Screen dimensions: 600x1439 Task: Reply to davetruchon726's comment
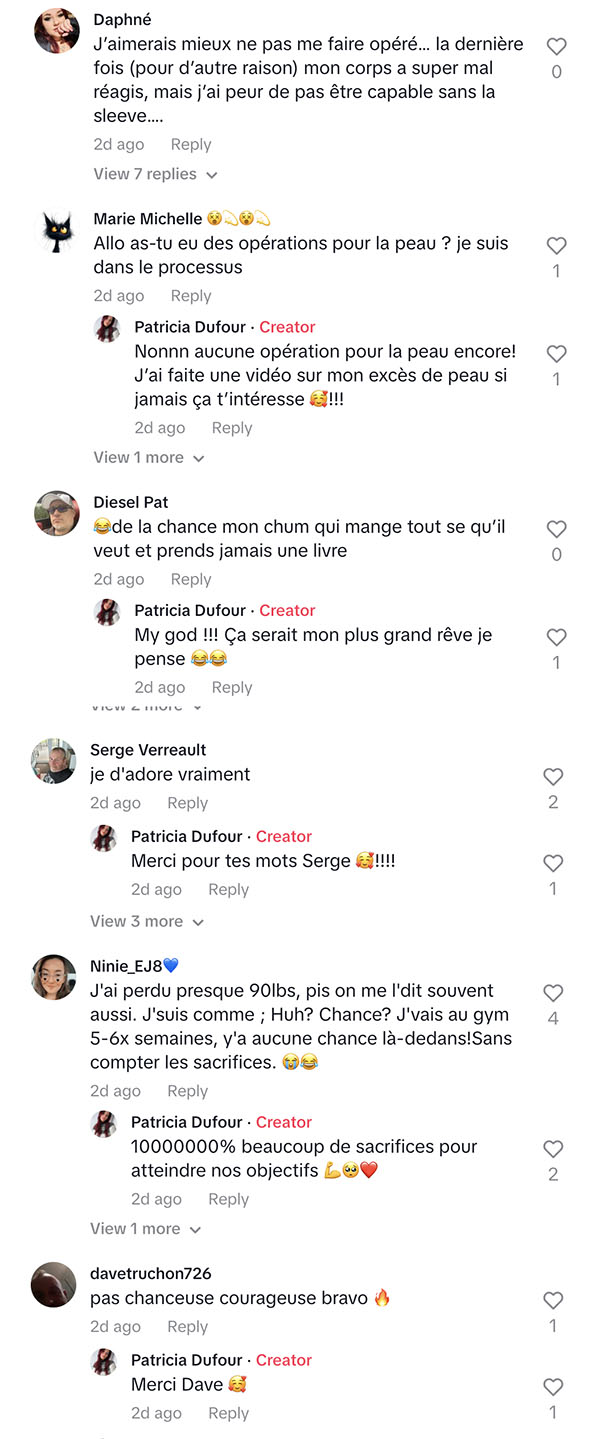point(187,1327)
